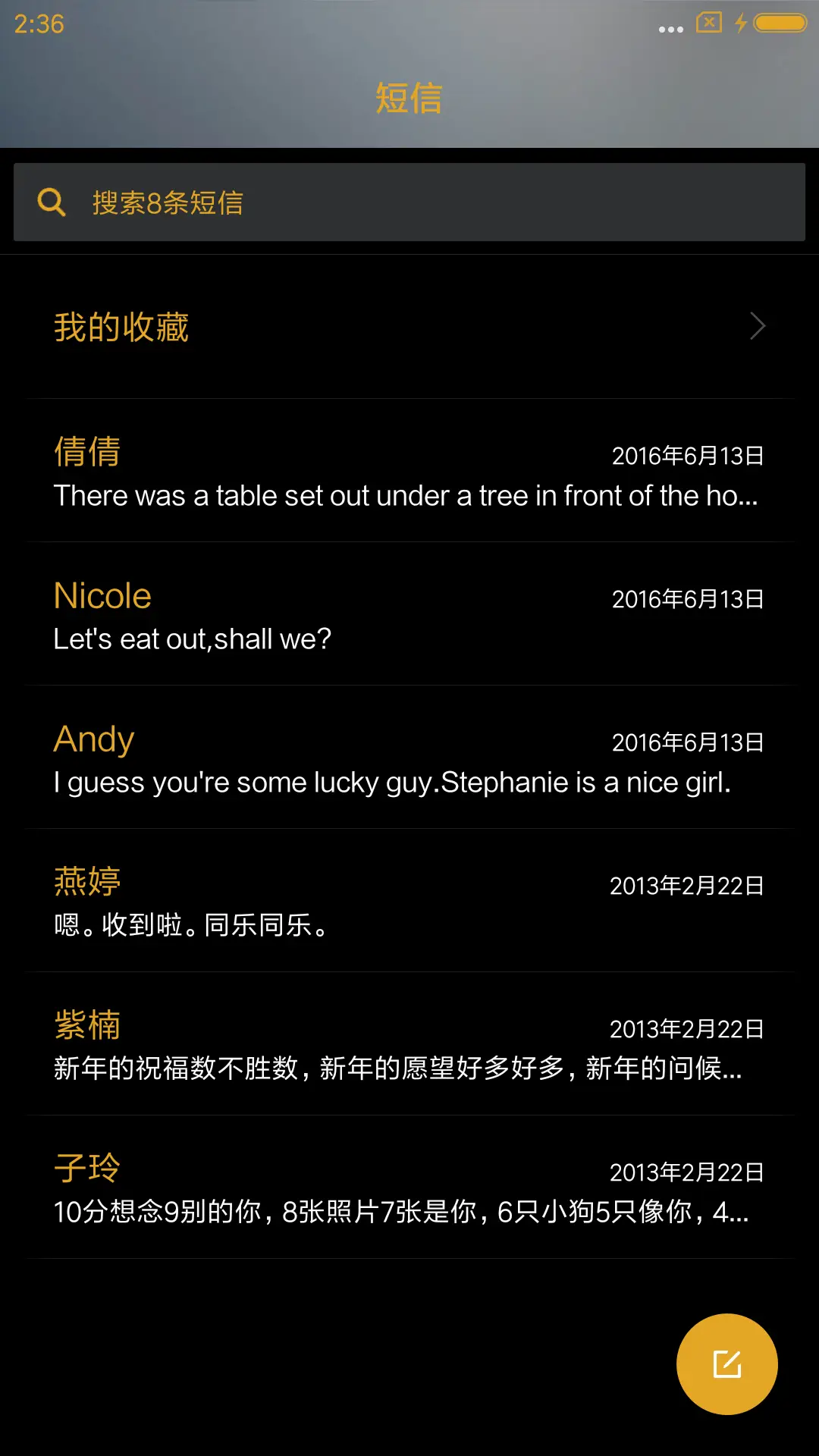Viewport: 819px width, 1456px height.
Task: Open the chat with 倩倩
Action: [x=409, y=470]
